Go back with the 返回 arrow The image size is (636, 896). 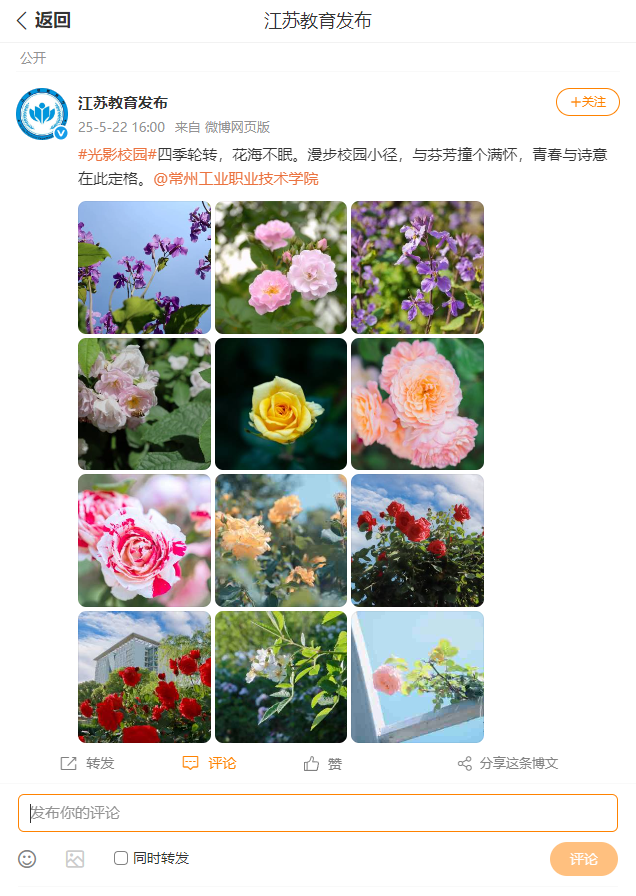tap(43, 21)
